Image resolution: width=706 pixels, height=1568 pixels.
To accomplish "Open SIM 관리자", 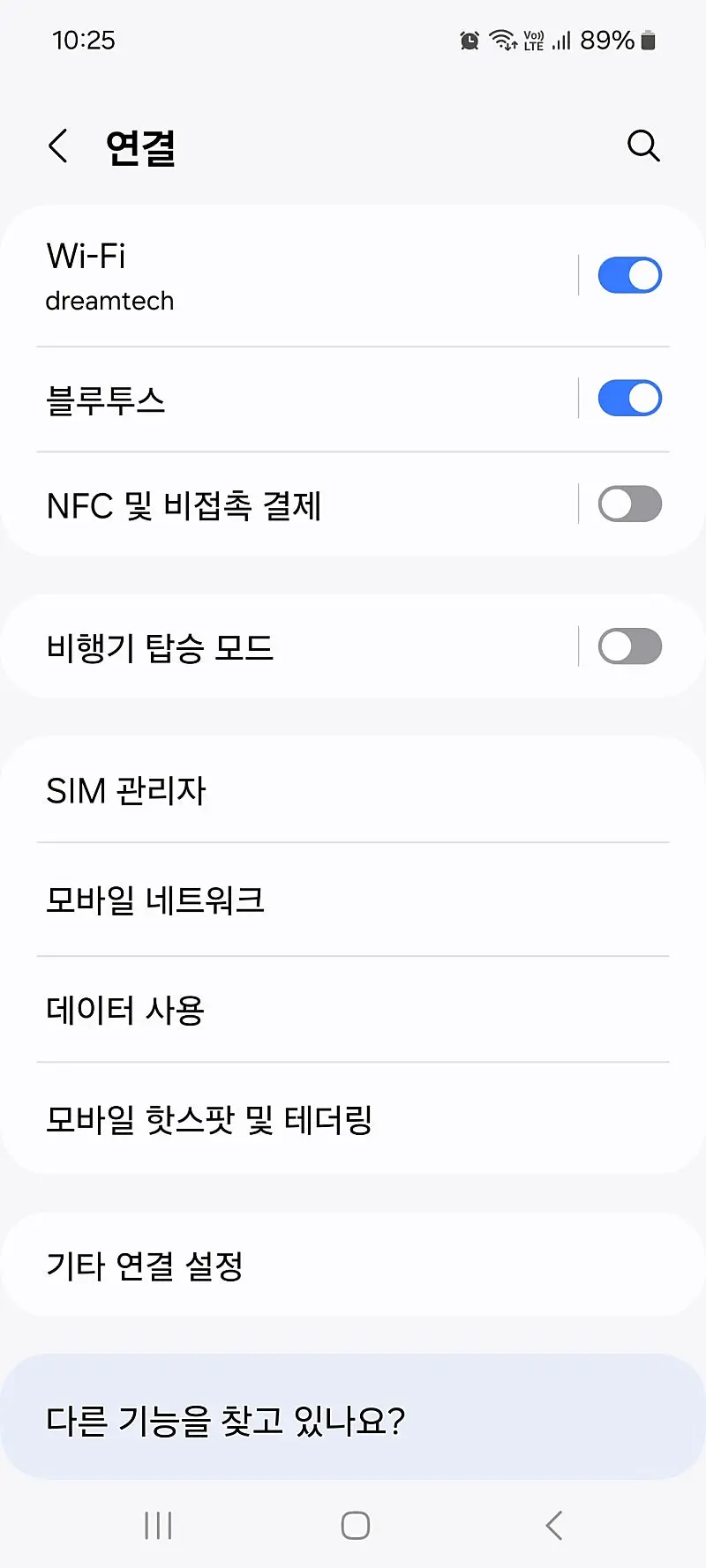I will click(x=265, y=790).
